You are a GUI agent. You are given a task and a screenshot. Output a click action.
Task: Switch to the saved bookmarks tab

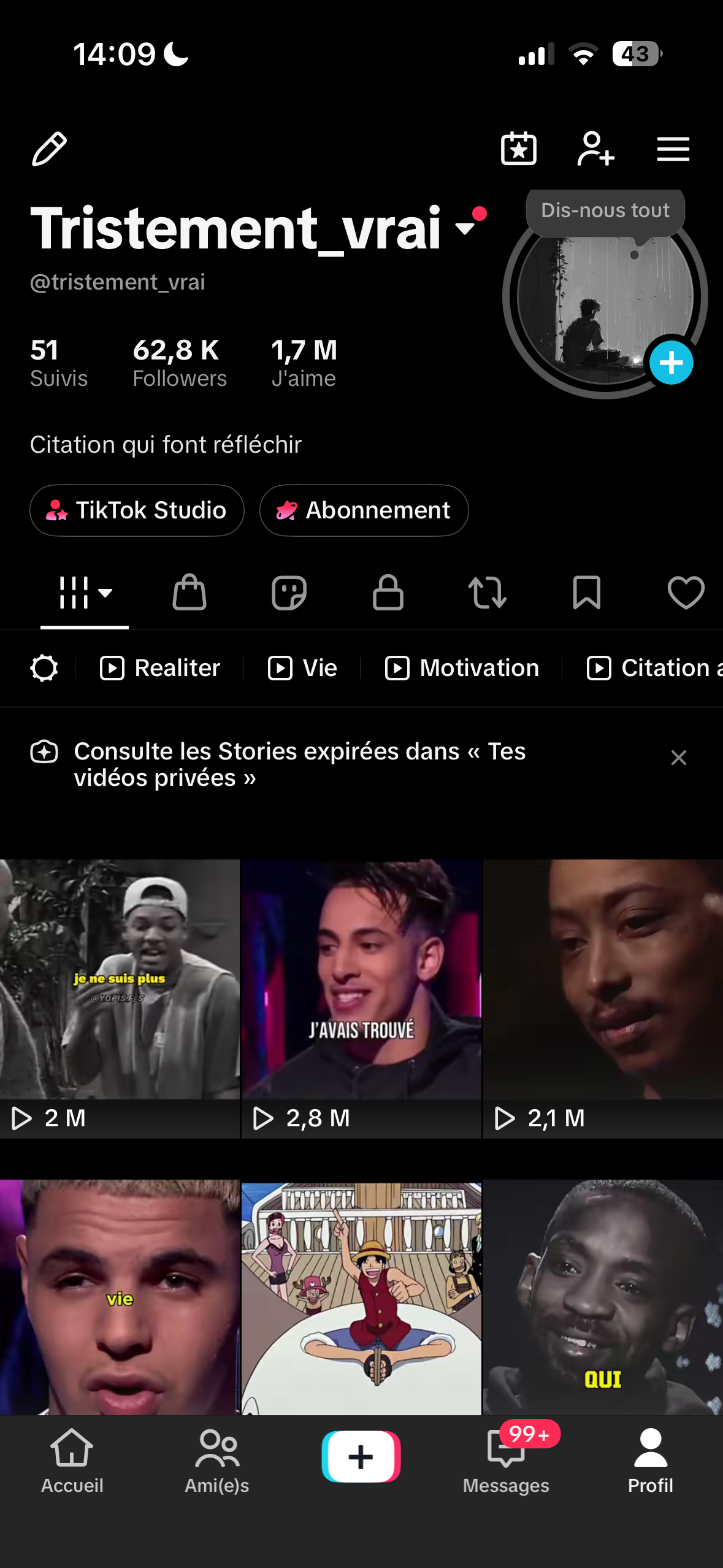tap(587, 593)
